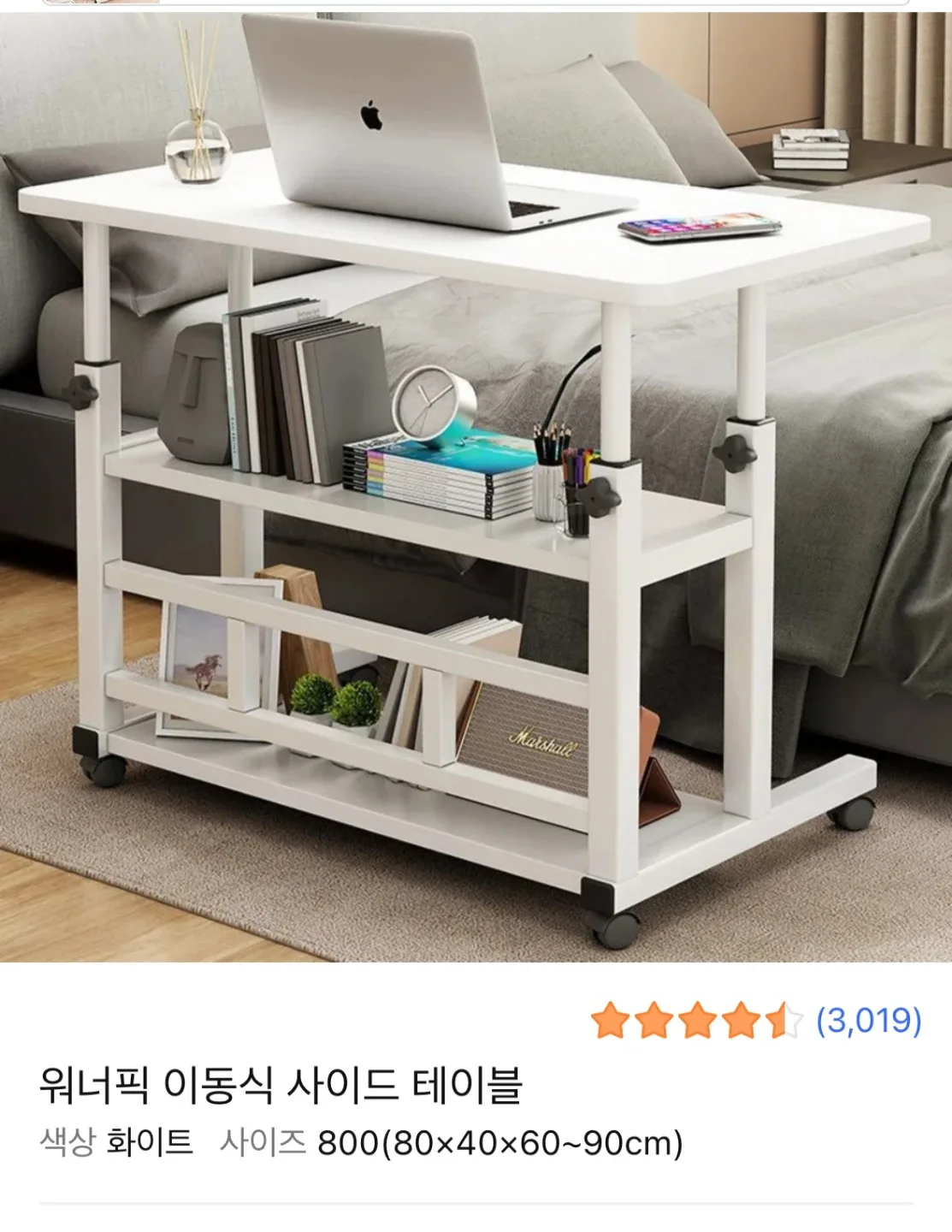Viewport: 952px width, 1232px height.
Task: Open the 워너픽 이동식 사이드 테이블 product title
Action: pyautogui.click(x=281, y=1085)
